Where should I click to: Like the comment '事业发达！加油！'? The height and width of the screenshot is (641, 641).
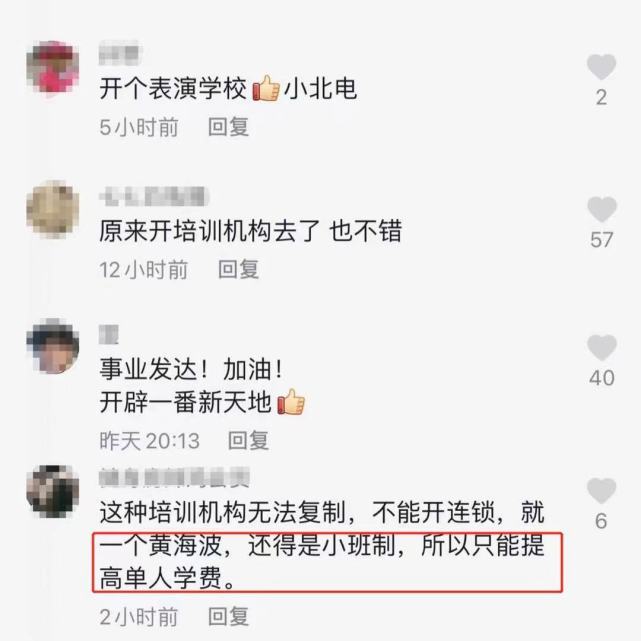pos(601,349)
